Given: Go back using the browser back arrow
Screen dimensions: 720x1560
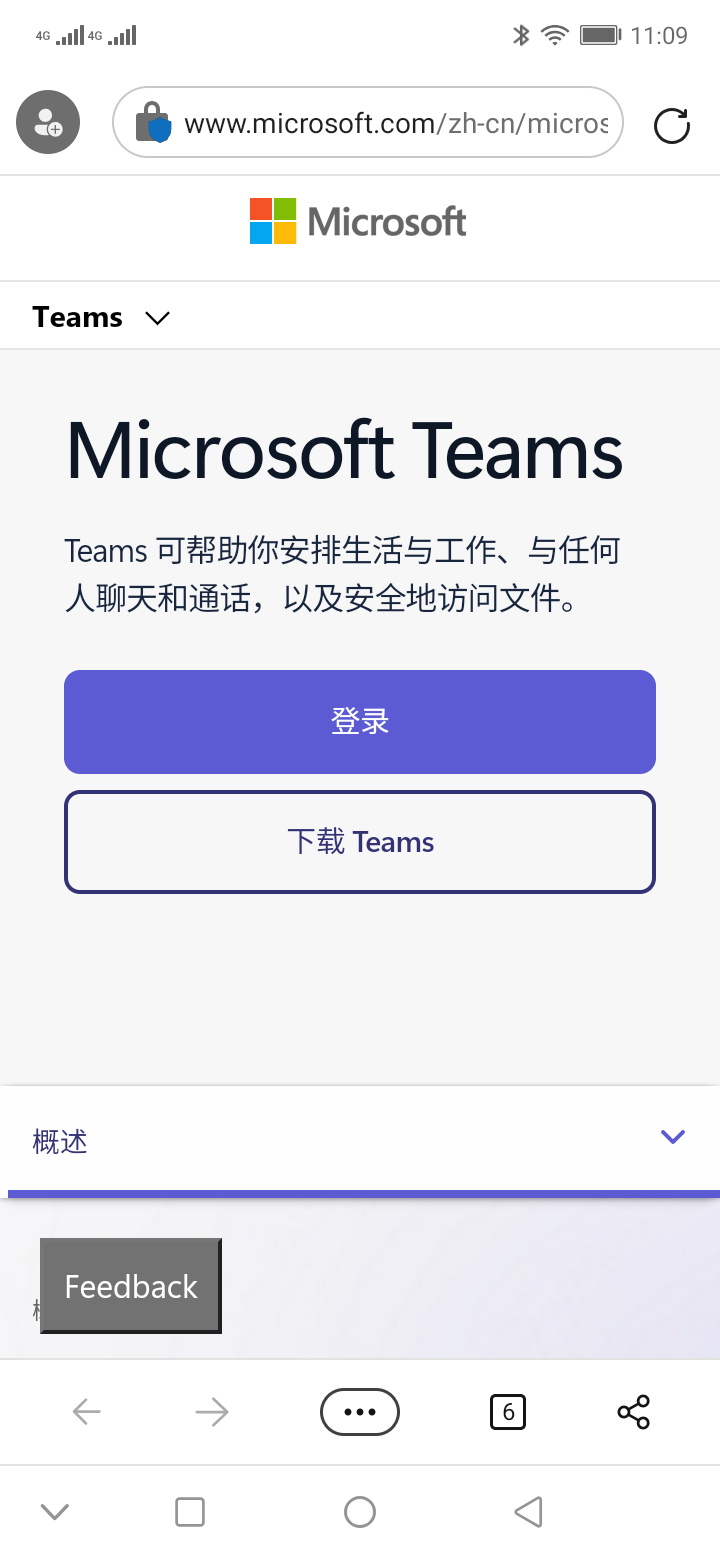Looking at the screenshot, I should point(86,1412).
